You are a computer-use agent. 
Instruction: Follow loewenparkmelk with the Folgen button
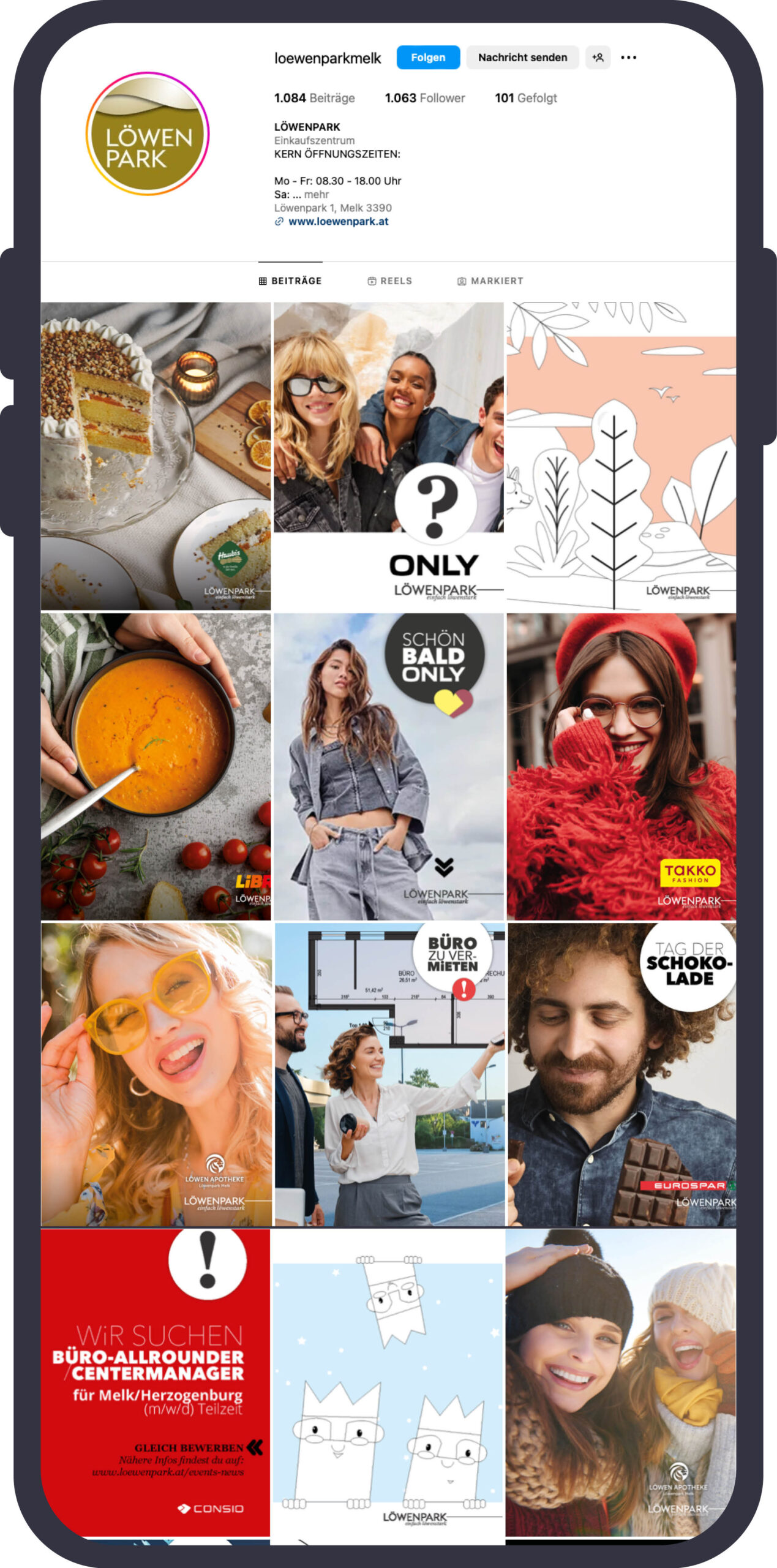click(428, 58)
